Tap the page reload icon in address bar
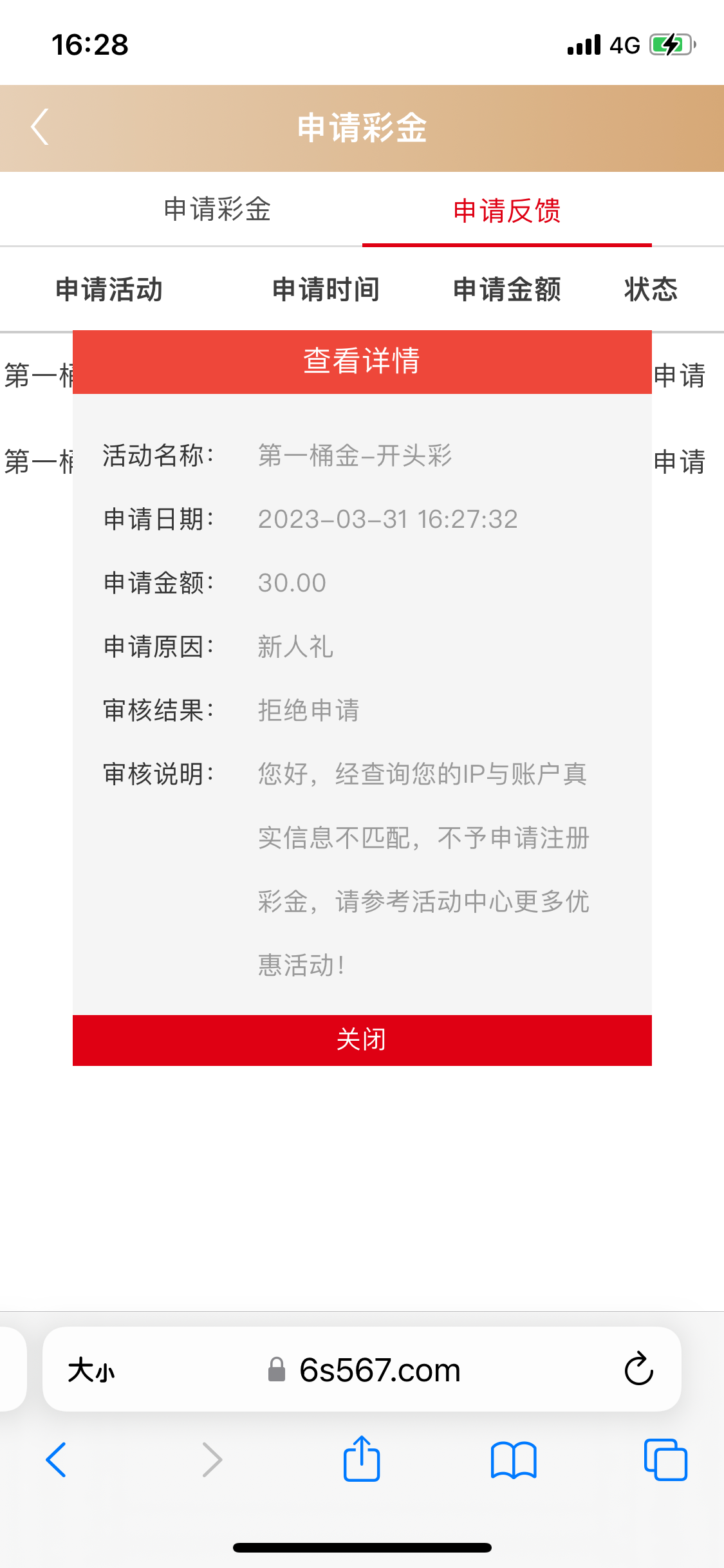This screenshot has height=1568, width=724. coord(637,1370)
